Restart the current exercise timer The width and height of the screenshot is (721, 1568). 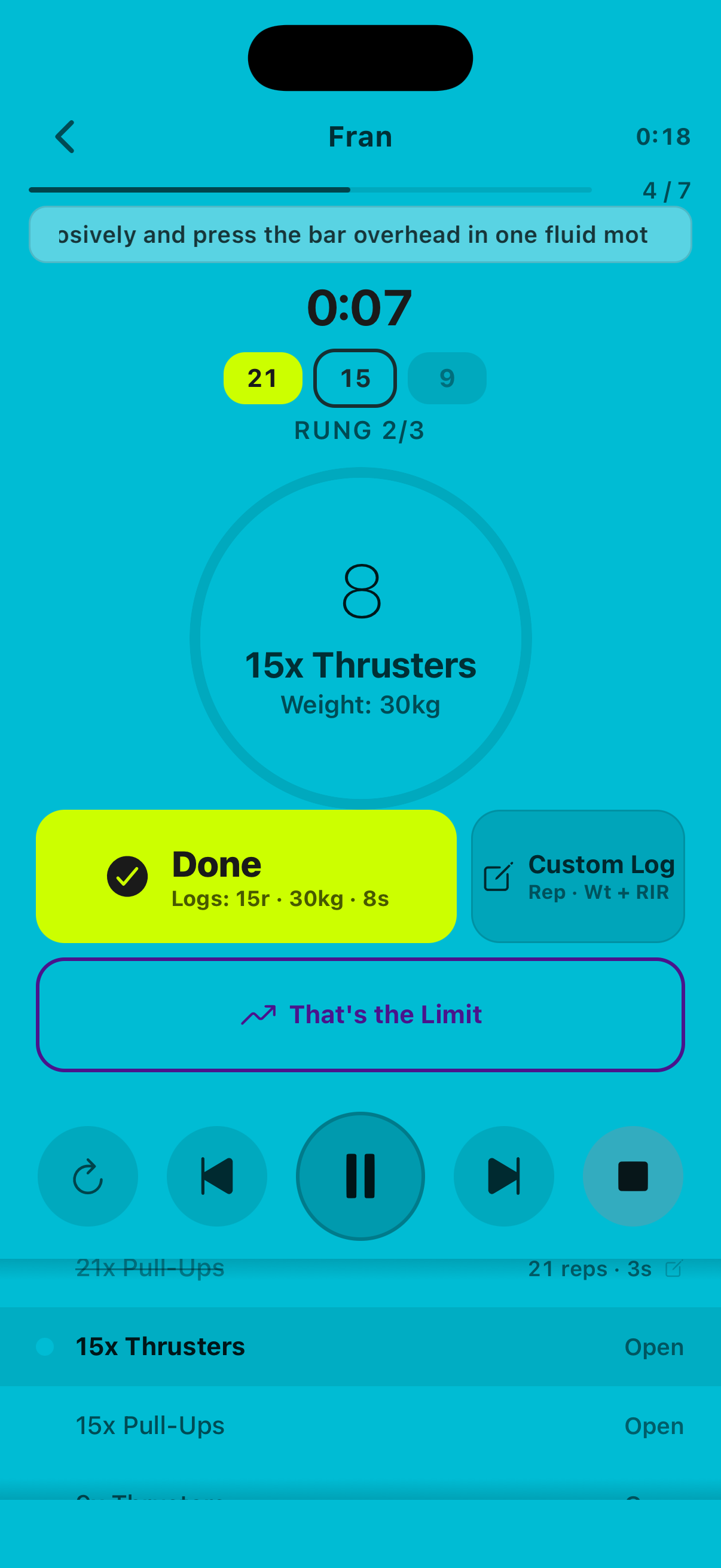[88, 1176]
